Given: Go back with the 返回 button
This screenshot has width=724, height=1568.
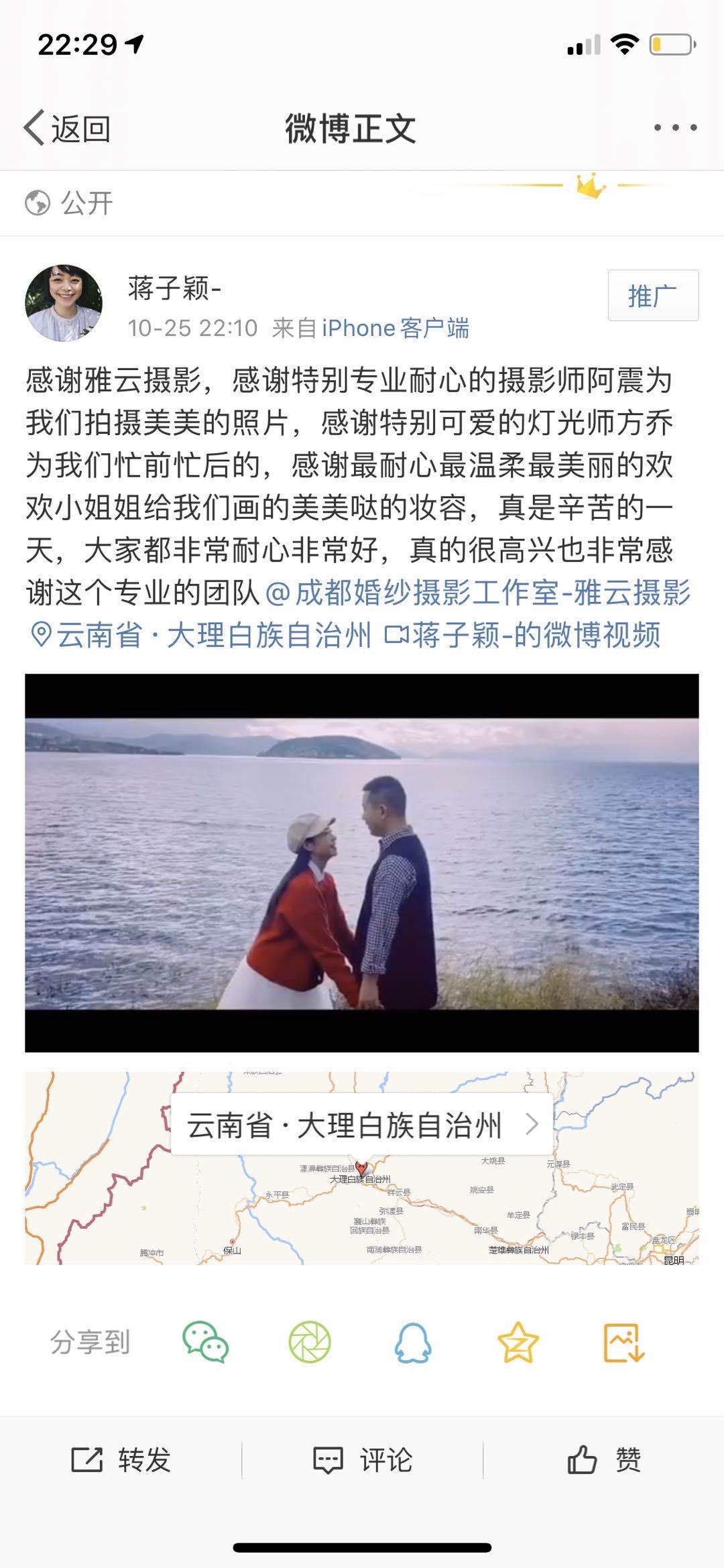Looking at the screenshot, I should (67, 128).
